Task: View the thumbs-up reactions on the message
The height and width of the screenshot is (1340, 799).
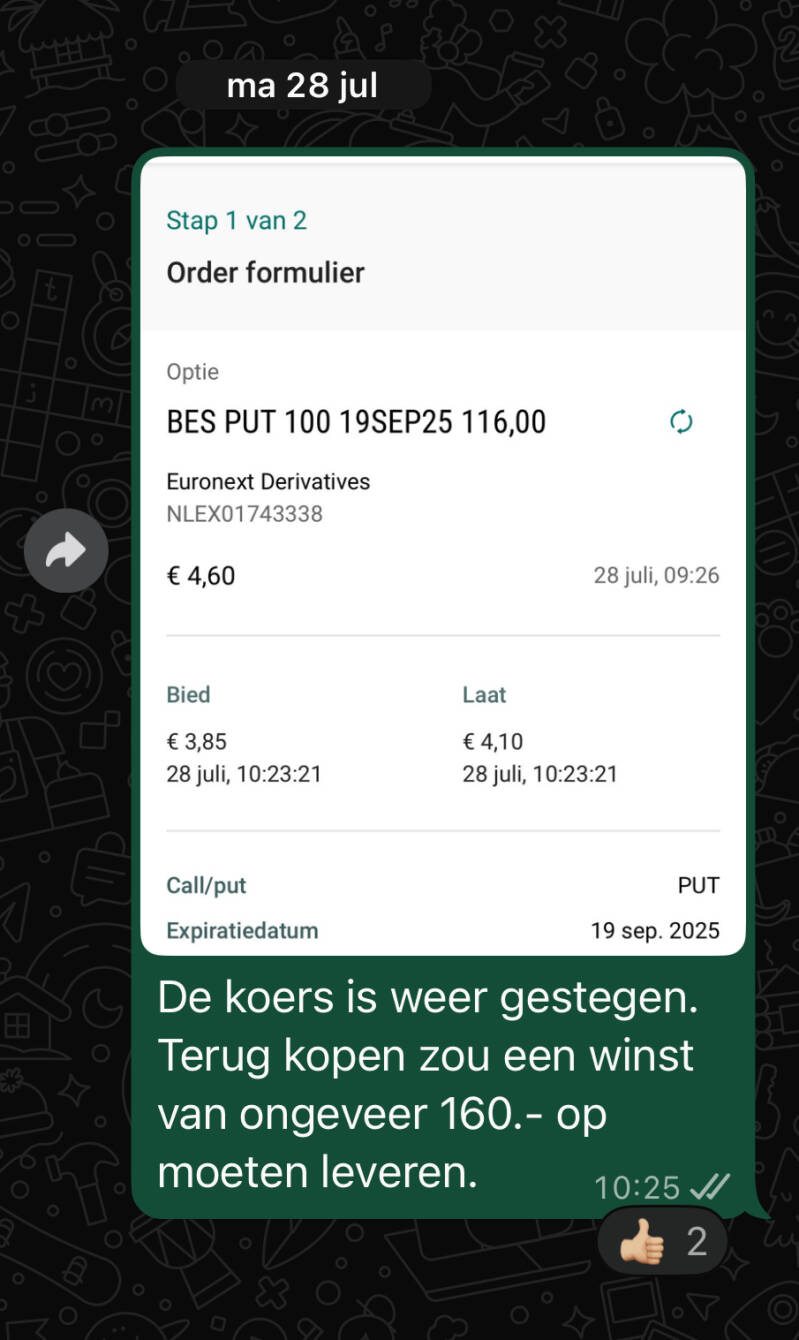Action: pos(662,1241)
